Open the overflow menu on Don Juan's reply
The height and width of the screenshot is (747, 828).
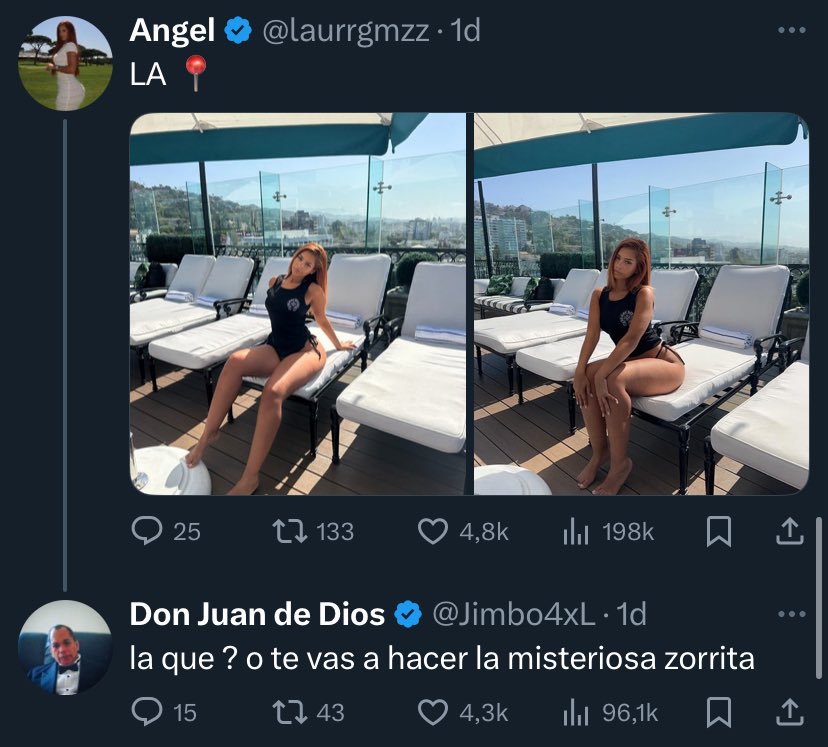click(x=791, y=614)
